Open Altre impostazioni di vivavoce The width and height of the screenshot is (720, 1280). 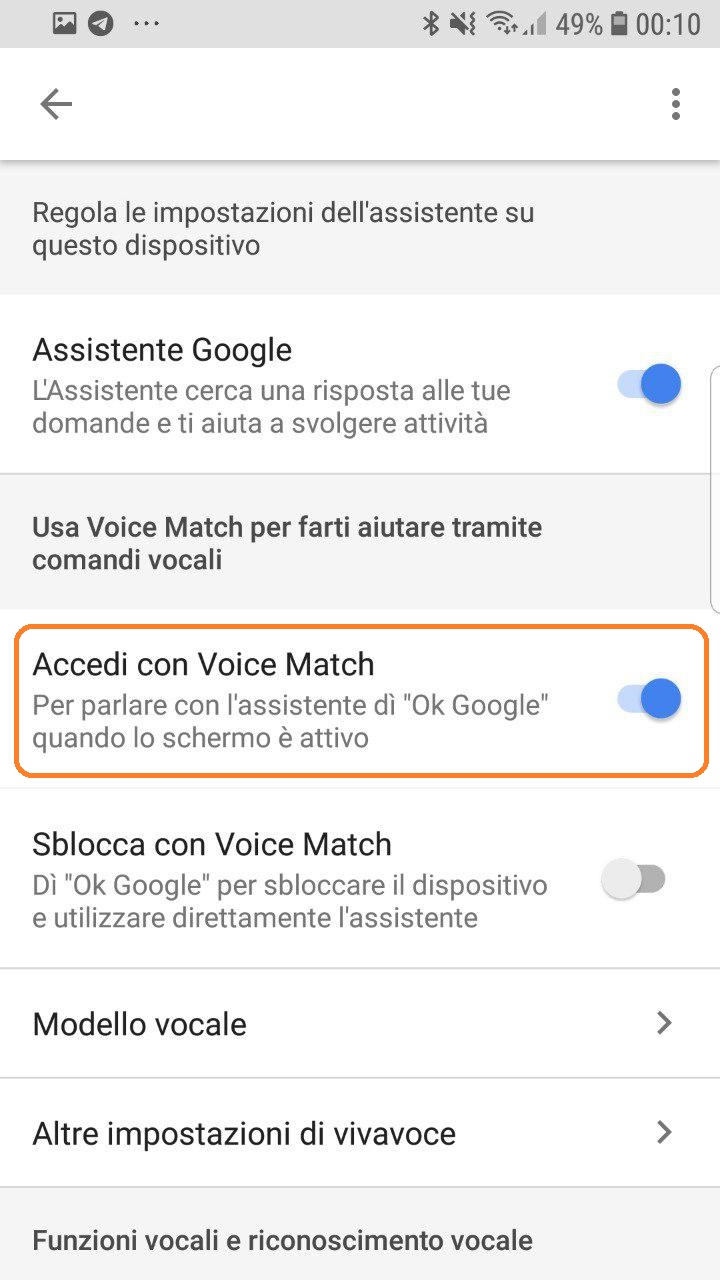(x=360, y=1133)
